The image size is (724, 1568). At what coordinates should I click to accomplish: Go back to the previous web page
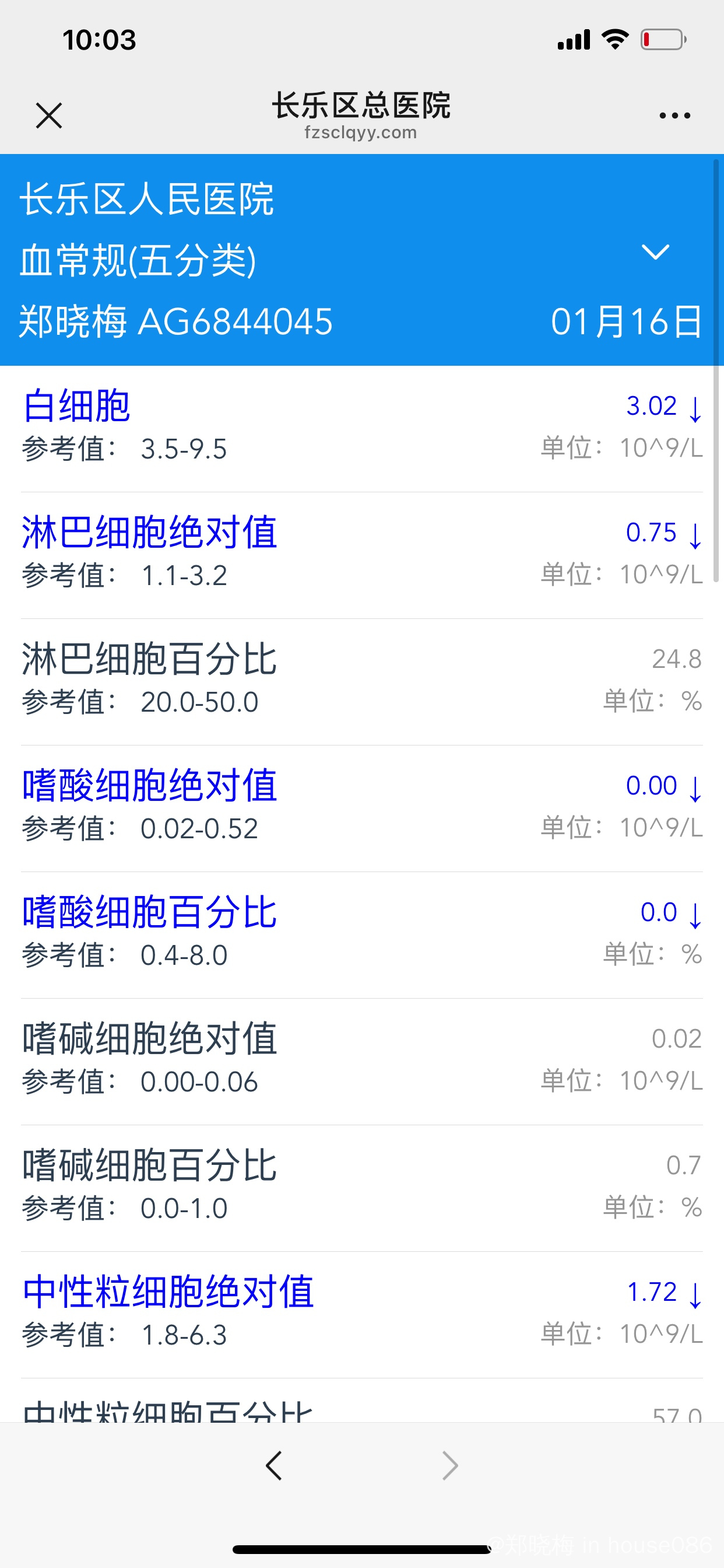tap(275, 1465)
